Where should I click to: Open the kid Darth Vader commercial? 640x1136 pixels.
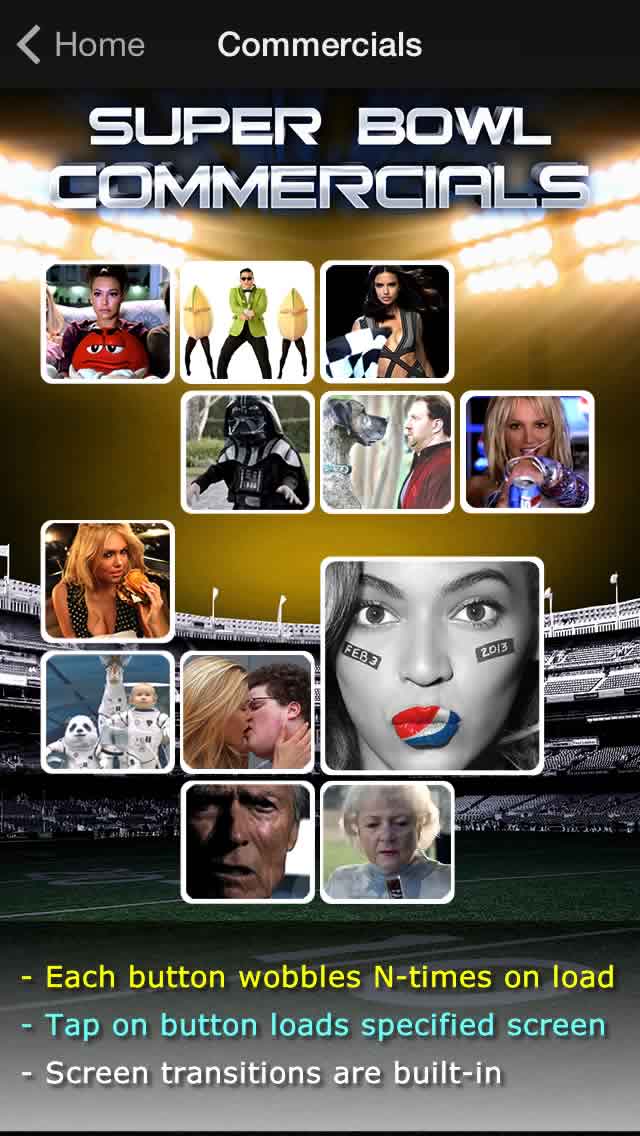tap(248, 452)
